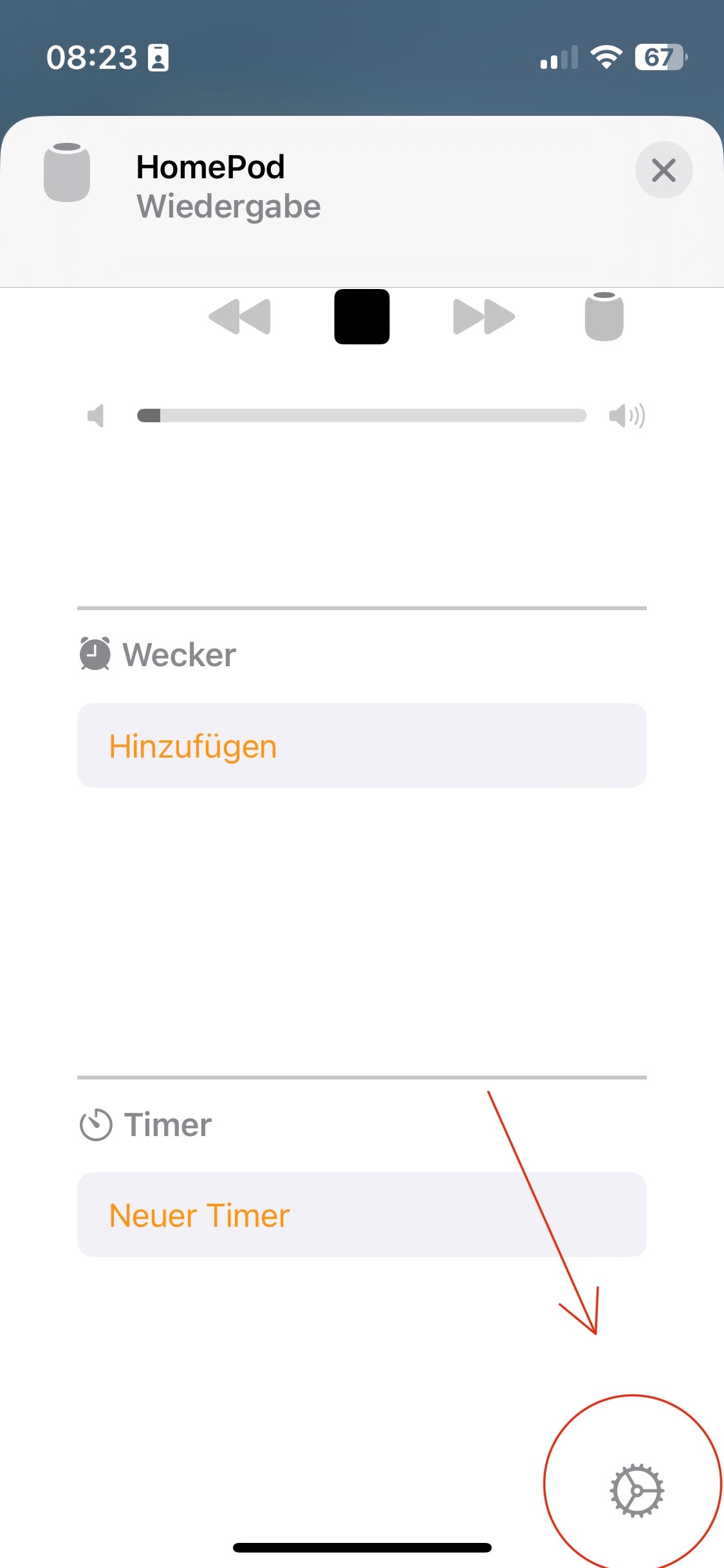Tap the black stop/play button

[x=362, y=317]
